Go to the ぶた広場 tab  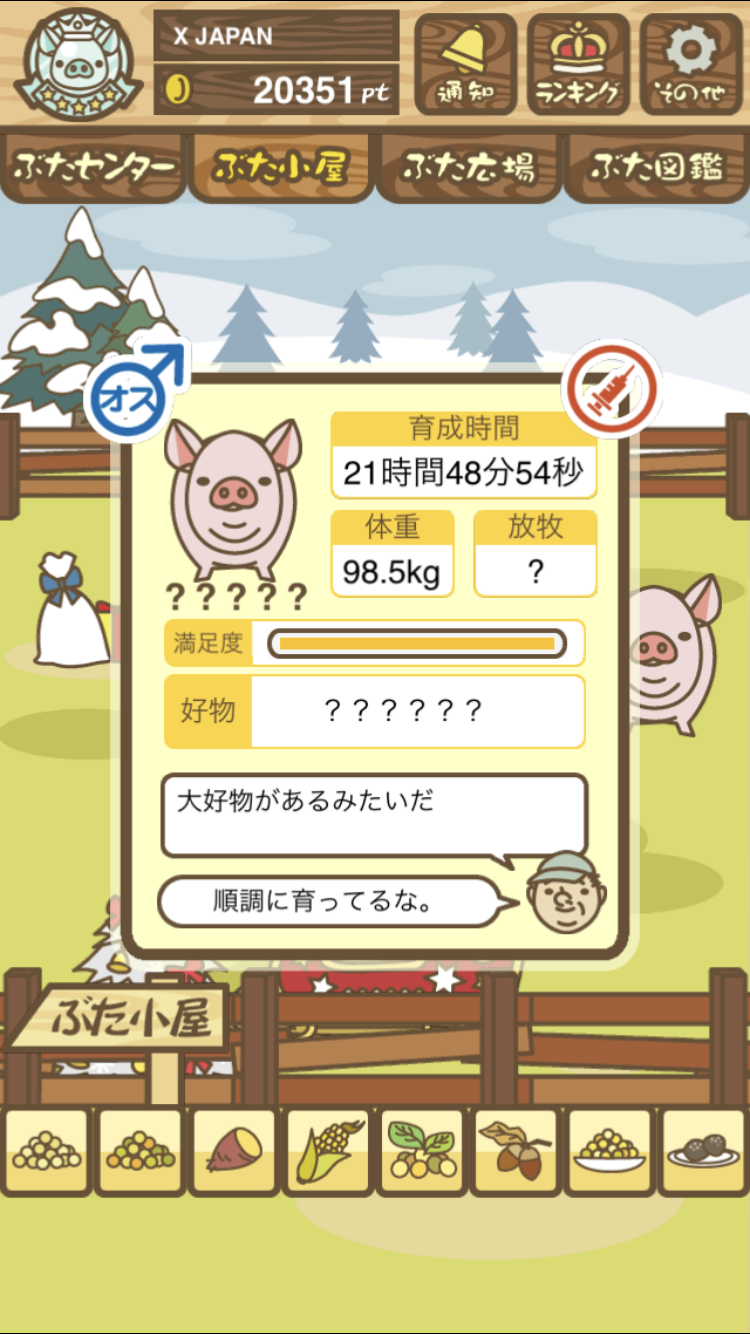468,167
